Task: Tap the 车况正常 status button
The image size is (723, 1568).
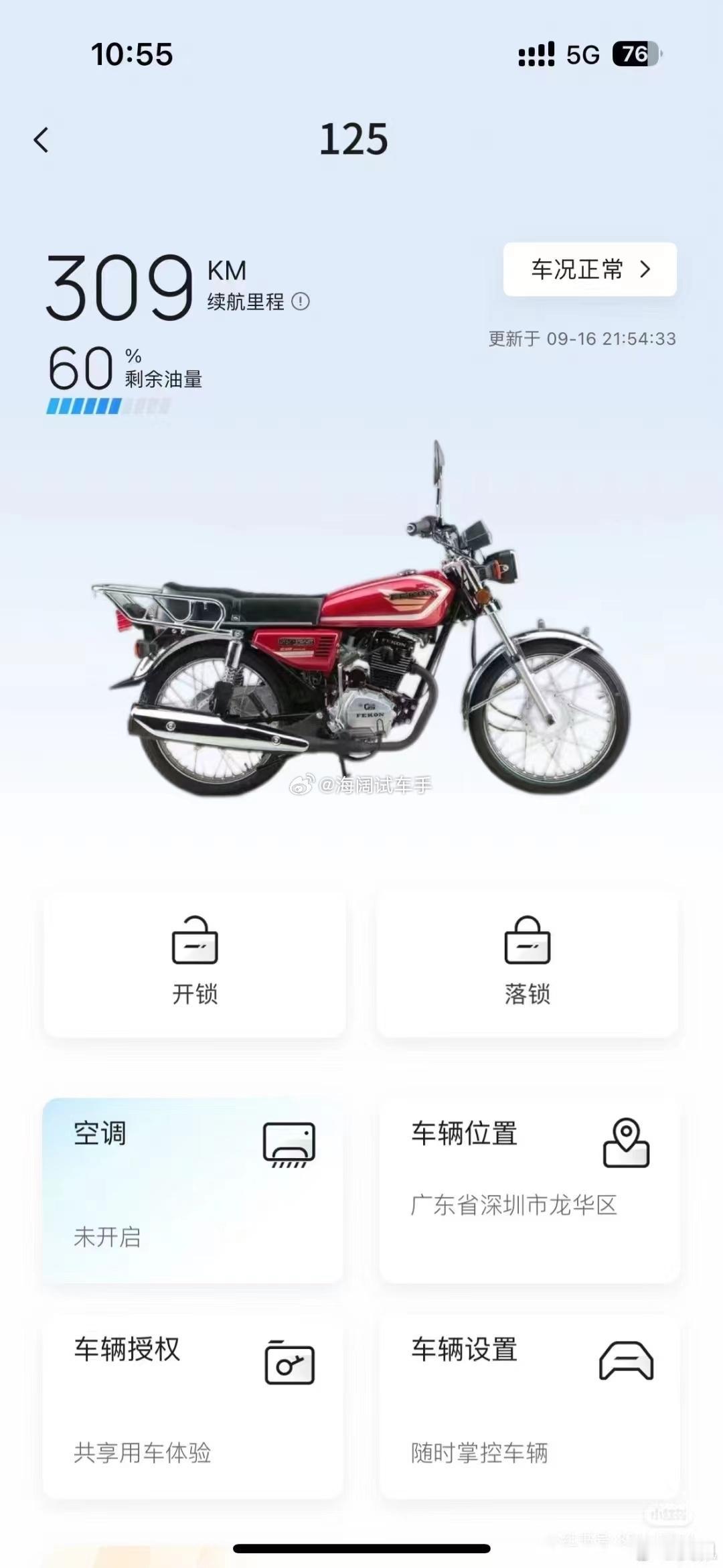Action: 587,269
